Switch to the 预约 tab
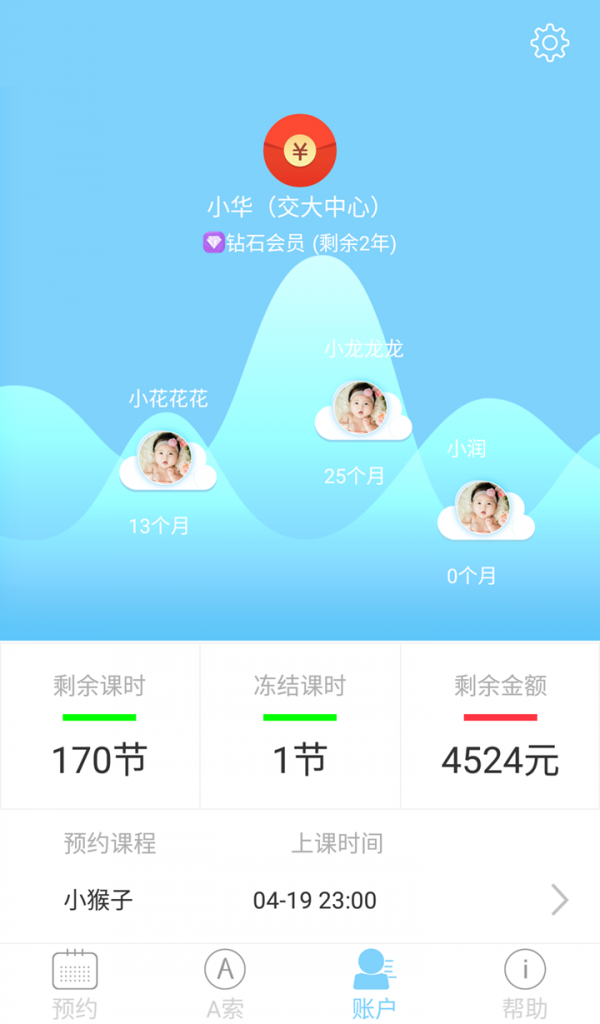 tap(75, 984)
